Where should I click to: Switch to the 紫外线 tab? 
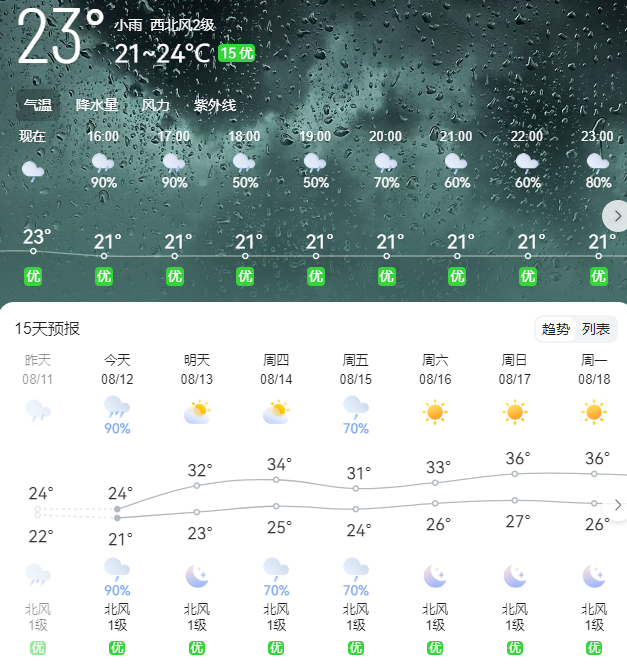(x=215, y=105)
